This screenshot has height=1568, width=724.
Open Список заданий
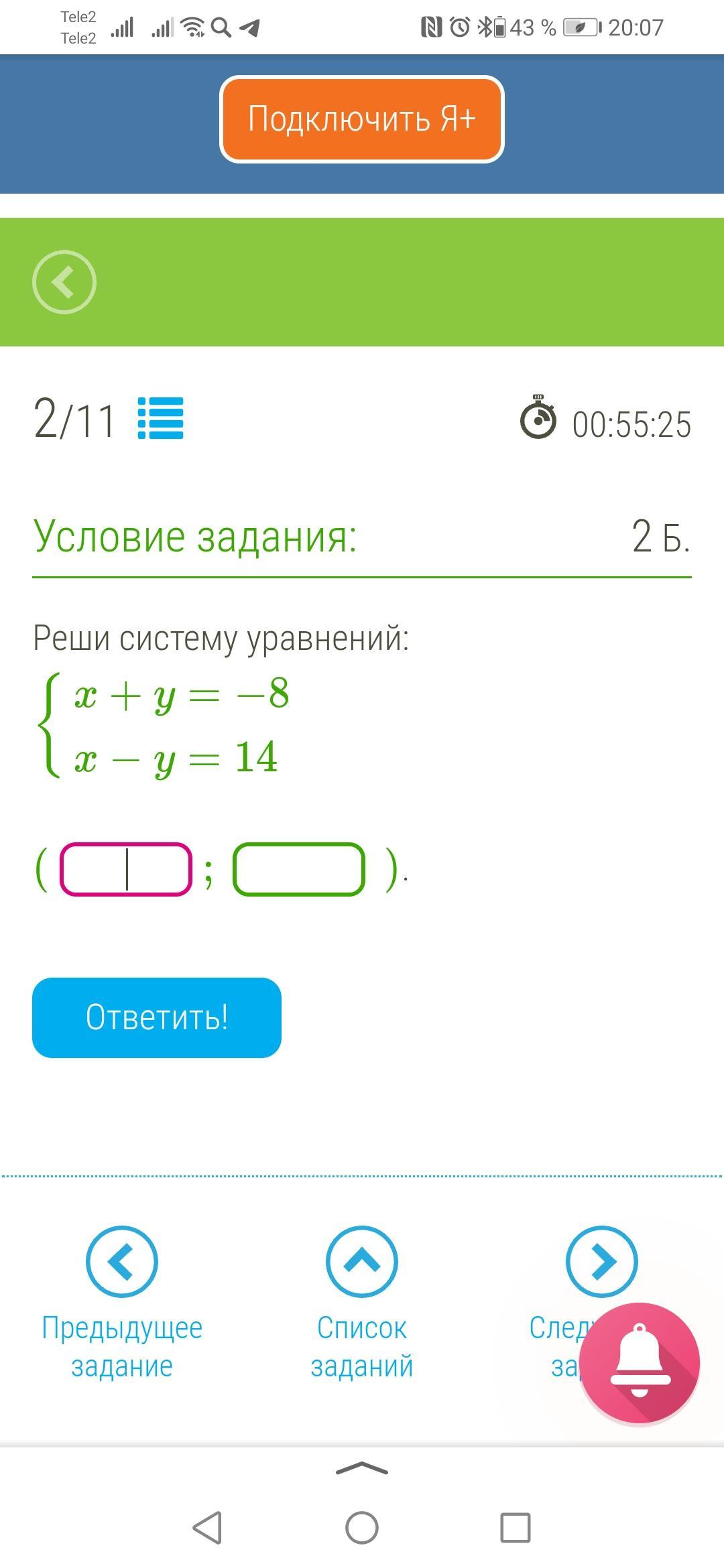[x=361, y=1262]
